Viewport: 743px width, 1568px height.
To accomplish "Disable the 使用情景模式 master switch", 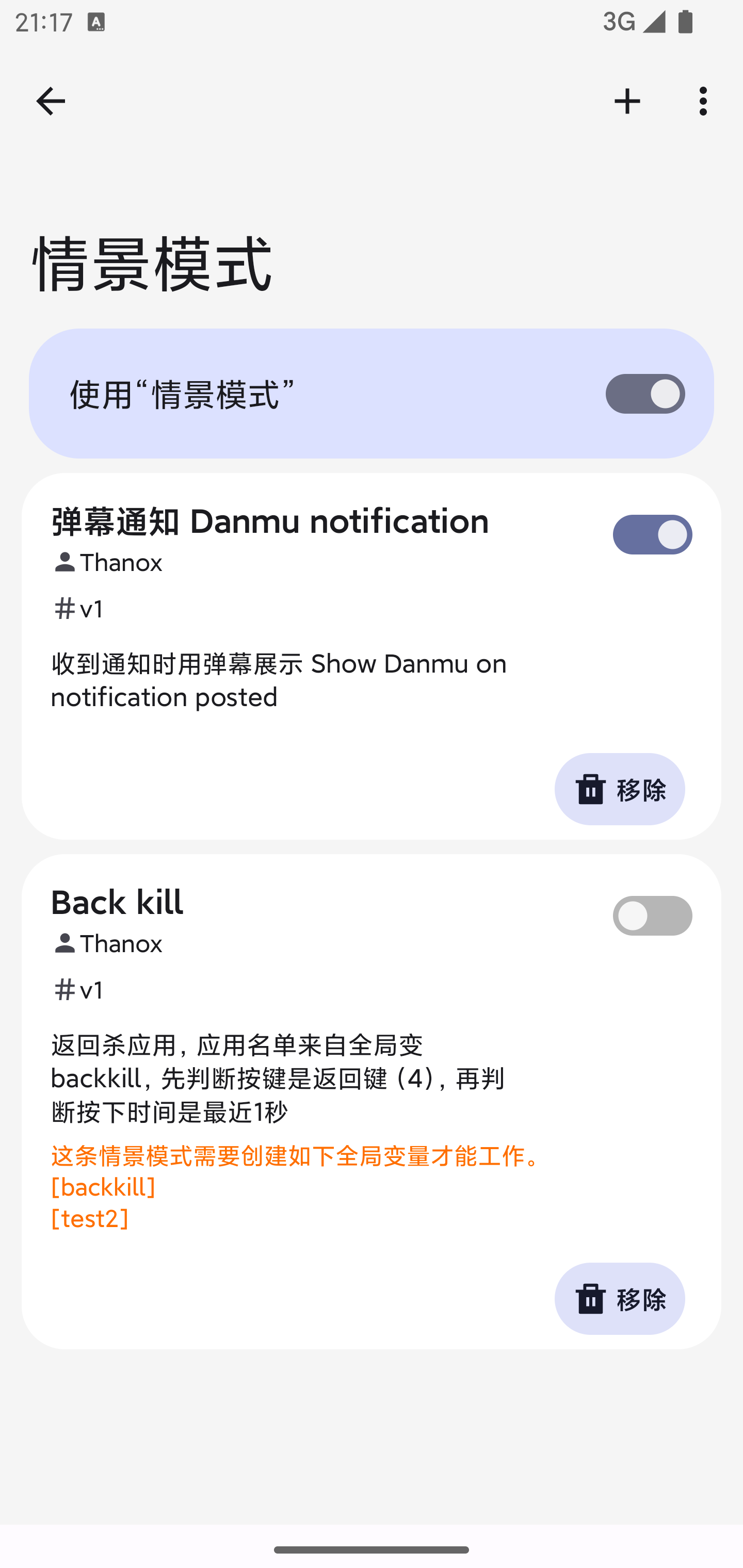I will pos(645,394).
